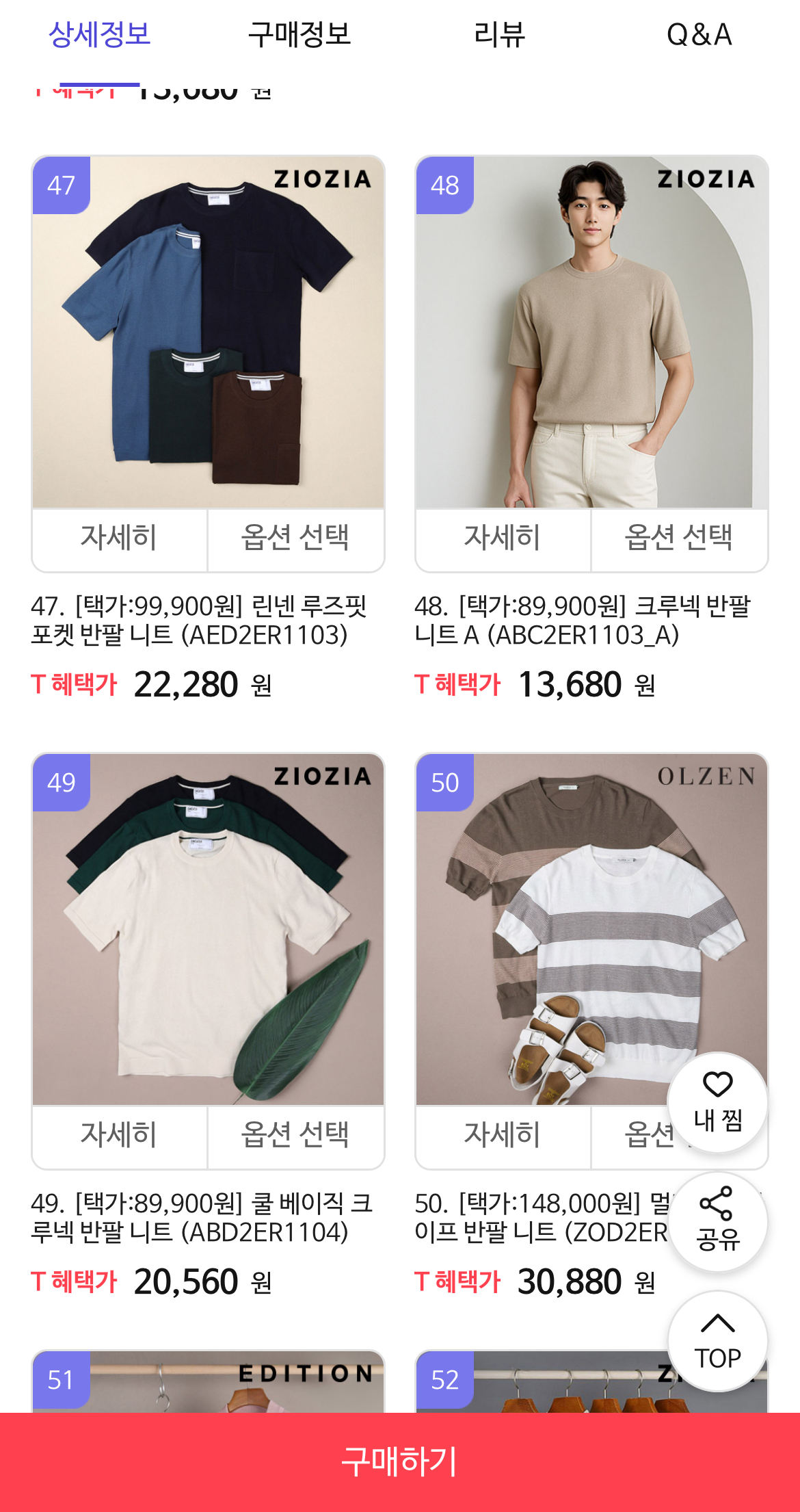Tap the red 구매하기 purchase button
The height and width of the screenshot is (1512, 800).
click(400, 1461)
